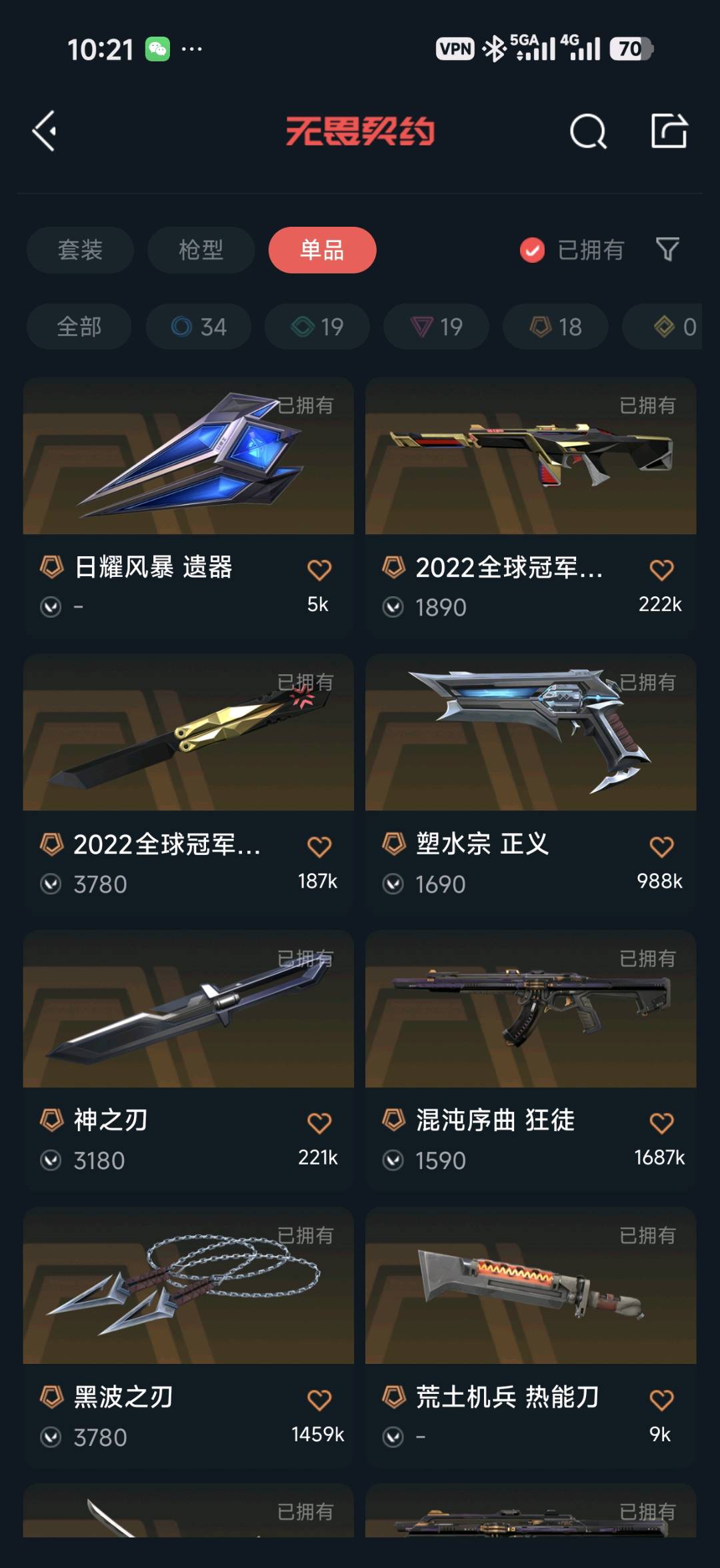Uncheck the 已拥有 filter checkbox
This screenshot has width=720, height=1568.
(x=532, y=250)
